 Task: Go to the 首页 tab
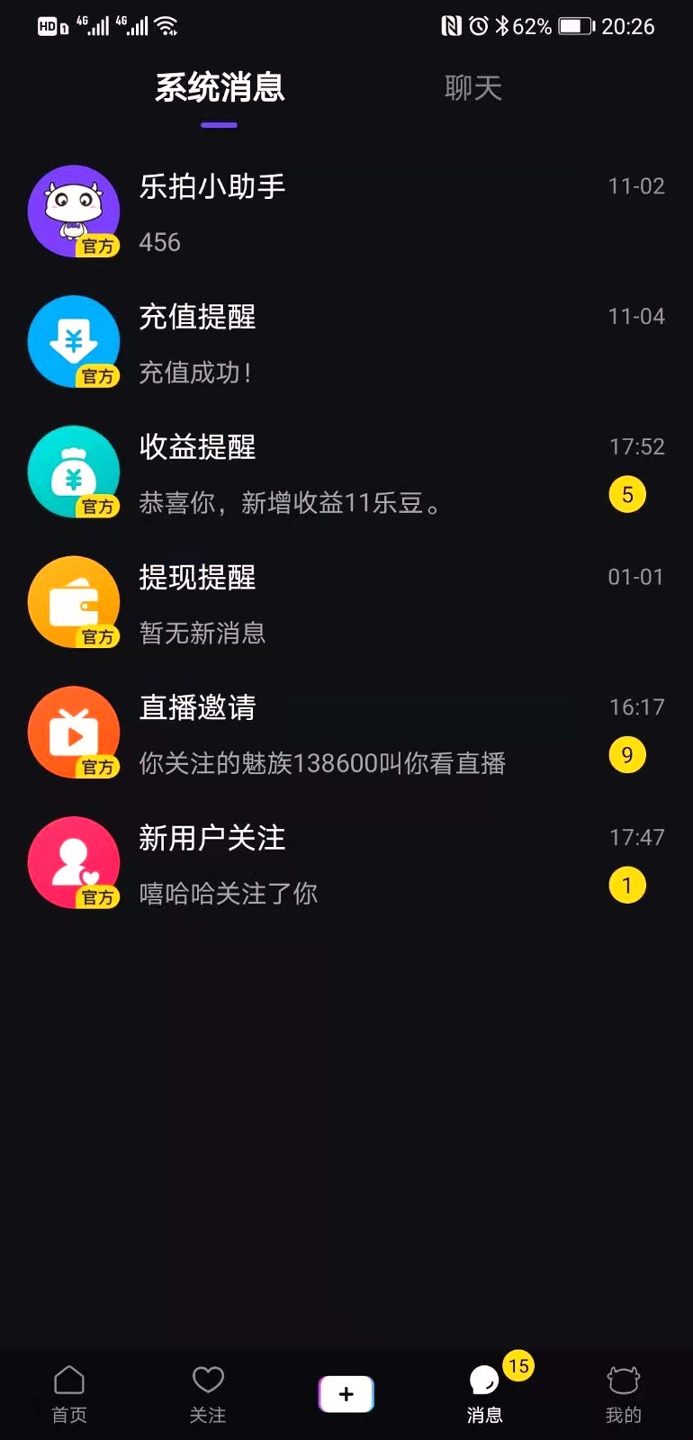69,1394
